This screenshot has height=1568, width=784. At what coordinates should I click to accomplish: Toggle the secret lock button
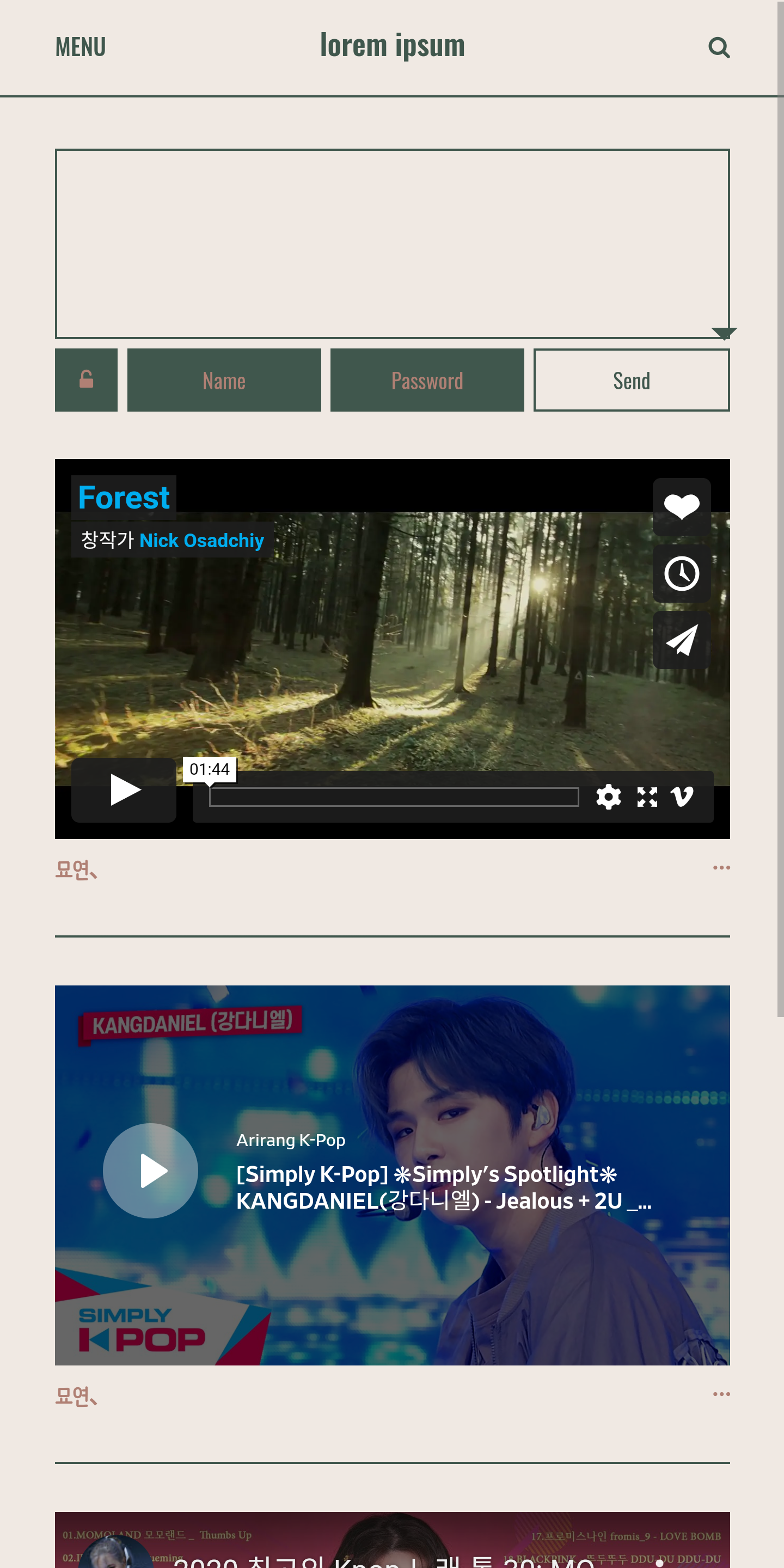click(x=87, y=380)
